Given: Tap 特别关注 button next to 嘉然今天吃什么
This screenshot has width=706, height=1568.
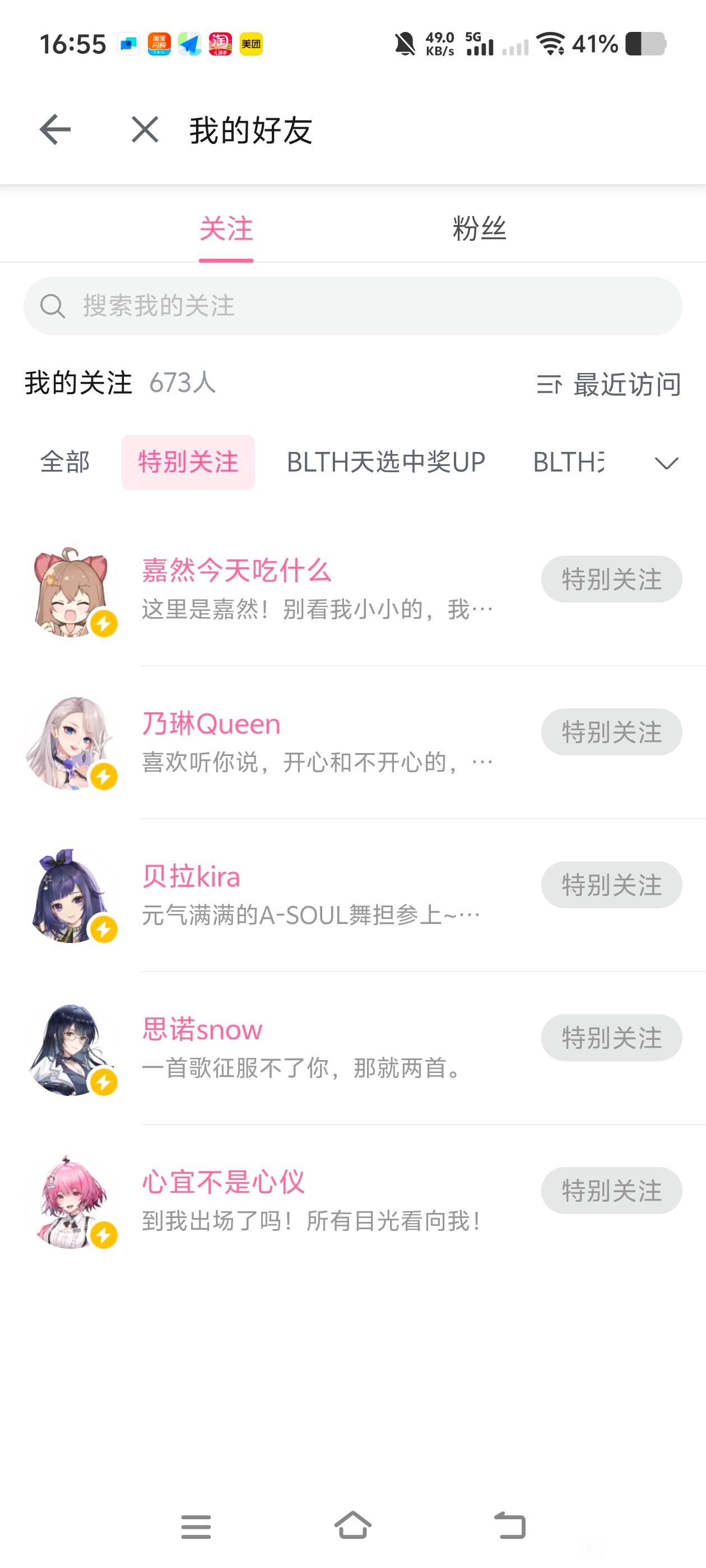Looking at the screenshot, I should click(611, 579).
